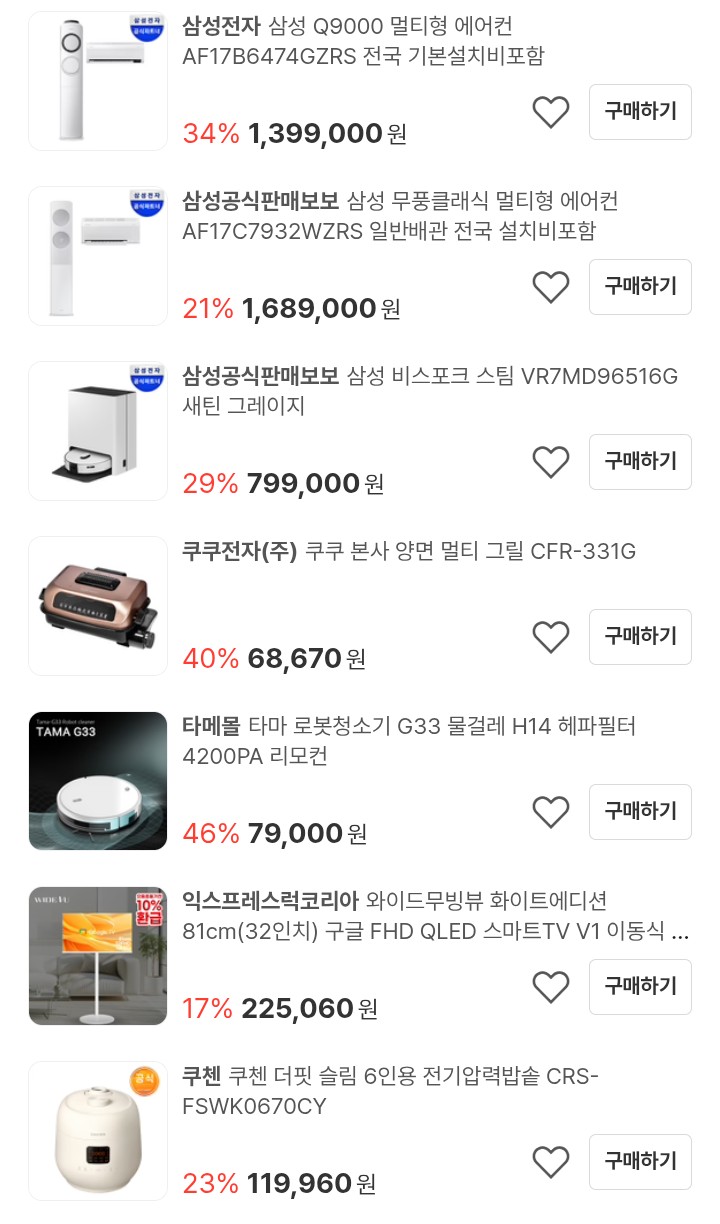This screenshot has width=720, height=1224.
Task: Favorite the Cuchen pressure rice cooker
Action: (551, 1162)
